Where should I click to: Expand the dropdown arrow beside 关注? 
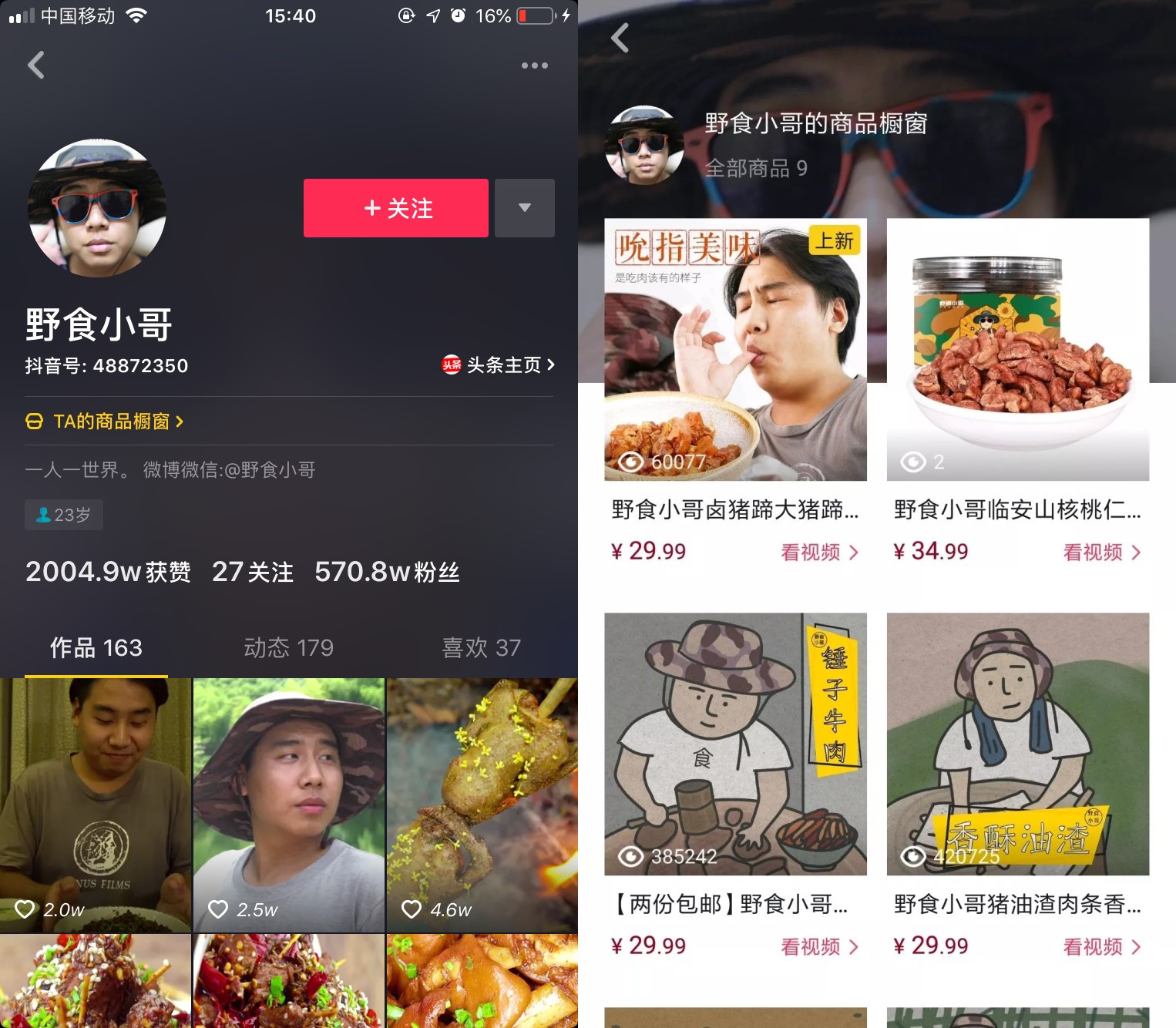pos(525,208)
